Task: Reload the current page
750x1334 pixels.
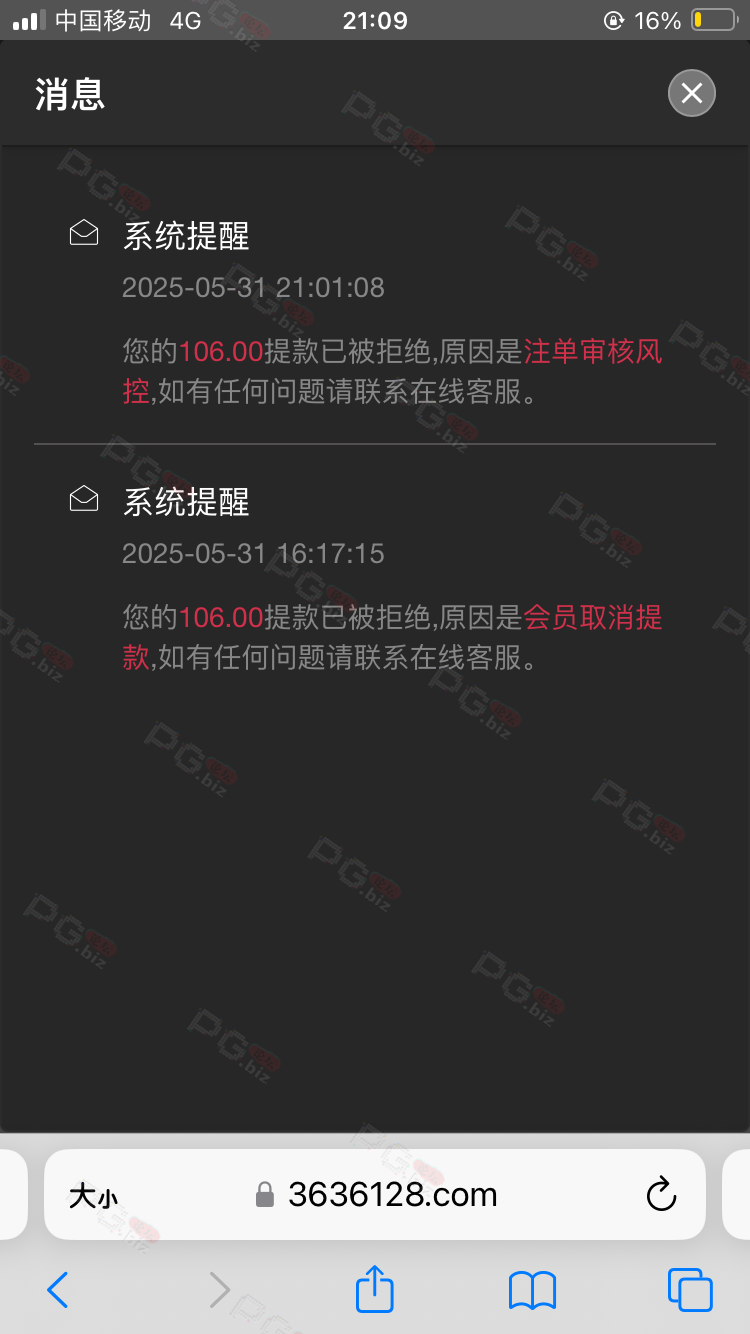Action: pos(661,1194)
